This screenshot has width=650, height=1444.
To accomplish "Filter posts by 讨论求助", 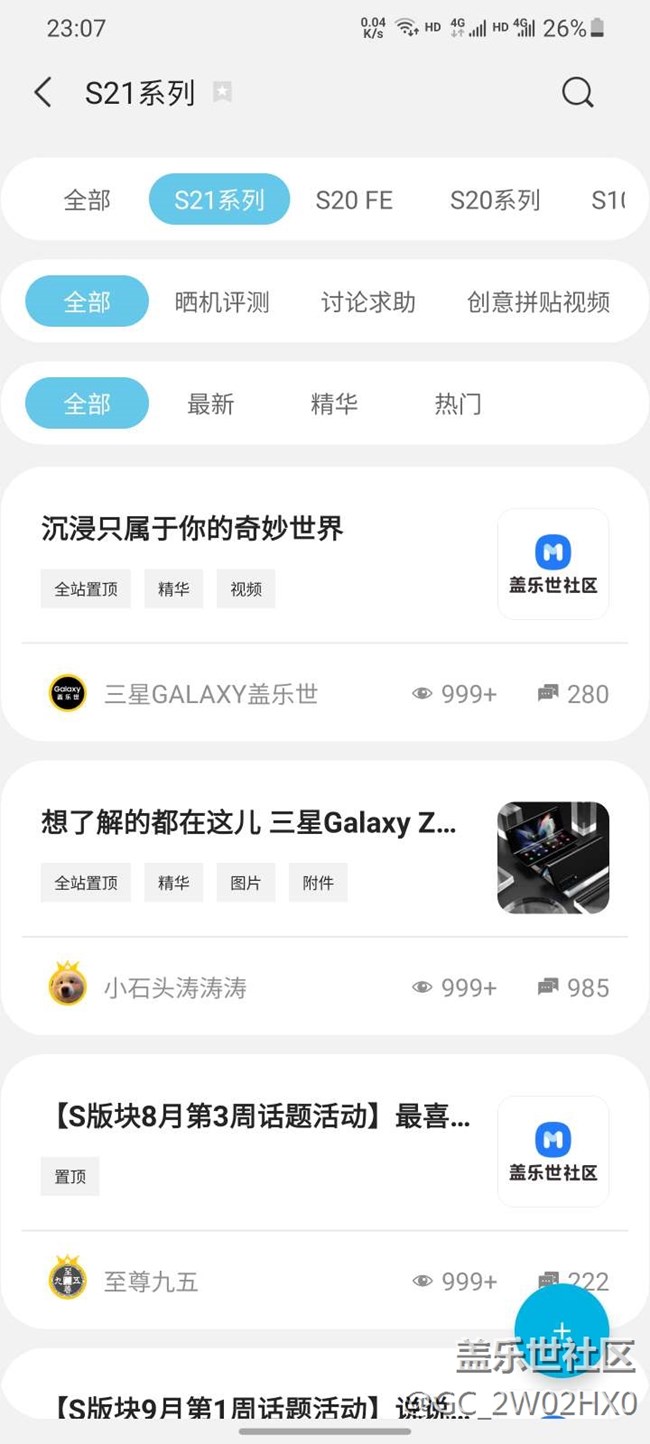I will 368,302.
